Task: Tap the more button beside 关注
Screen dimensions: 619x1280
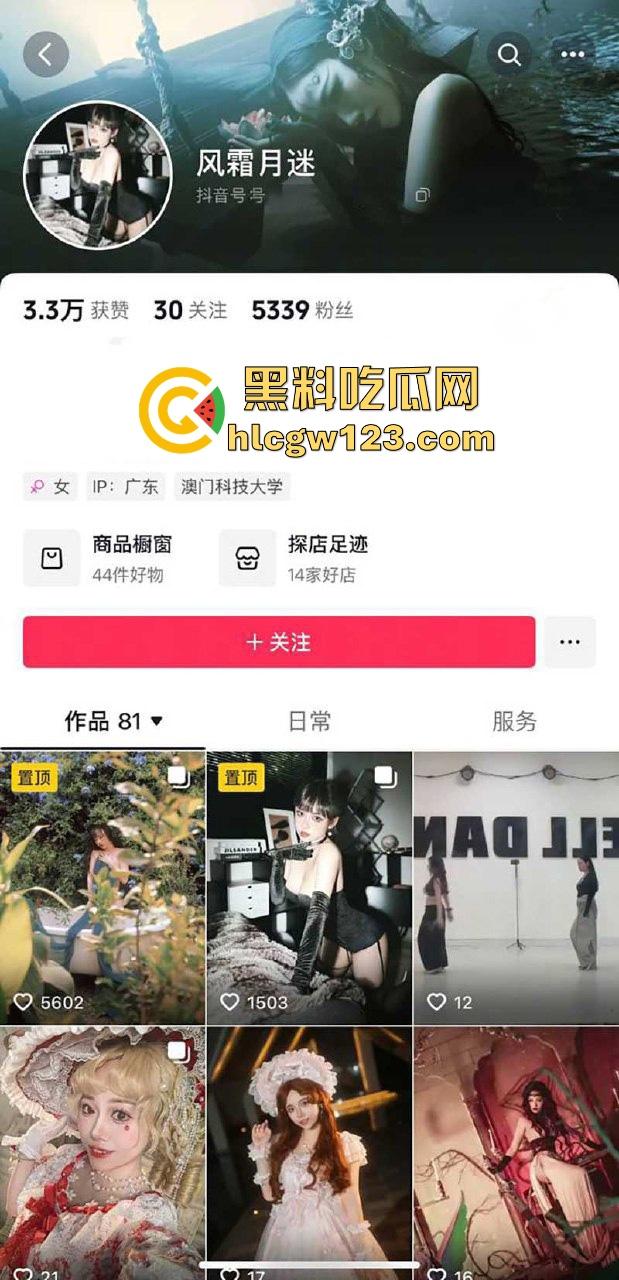Action: [570, 642]
